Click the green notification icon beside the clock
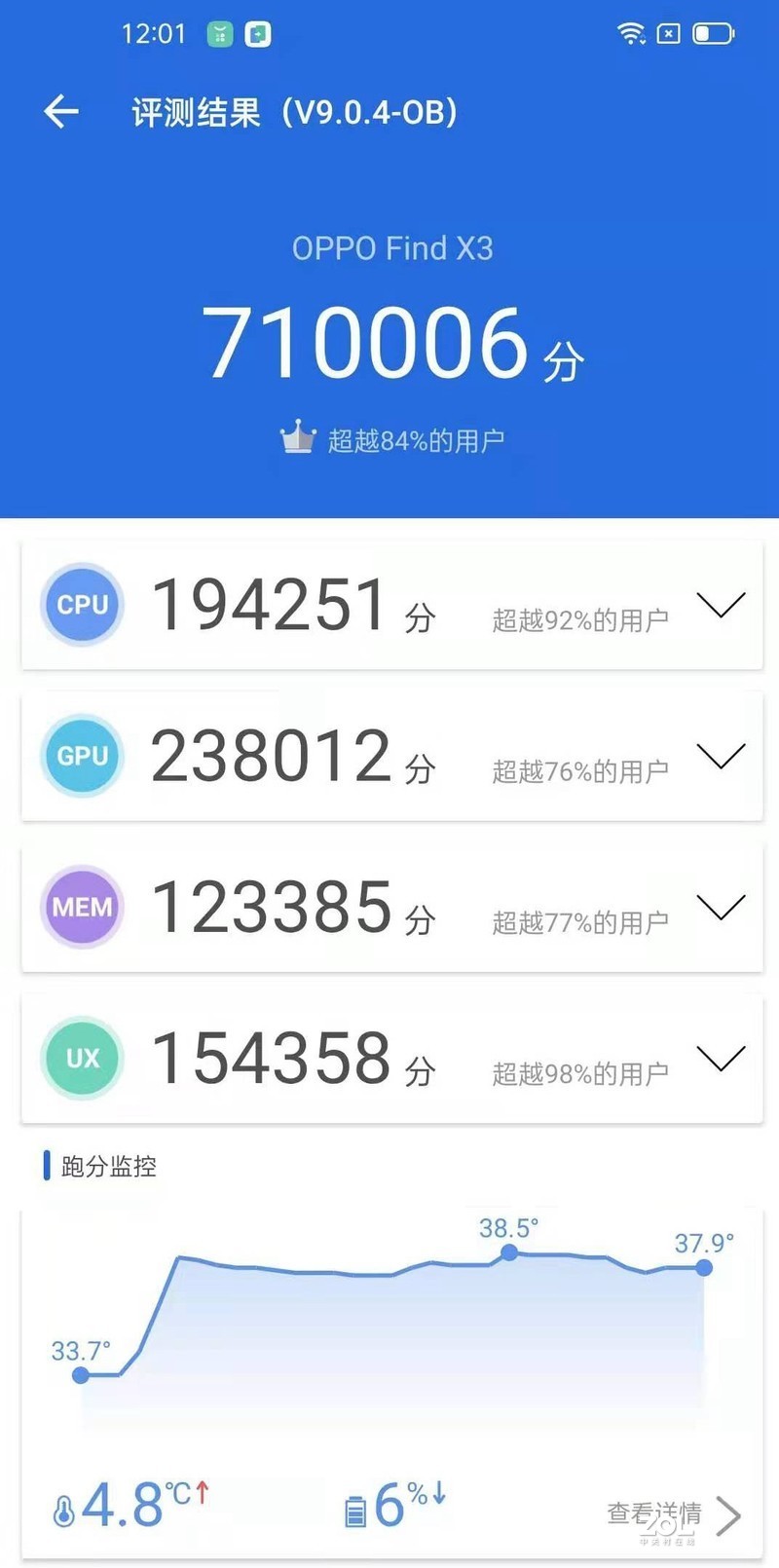This screenshot has height=1568, width=779. (219, 33)
